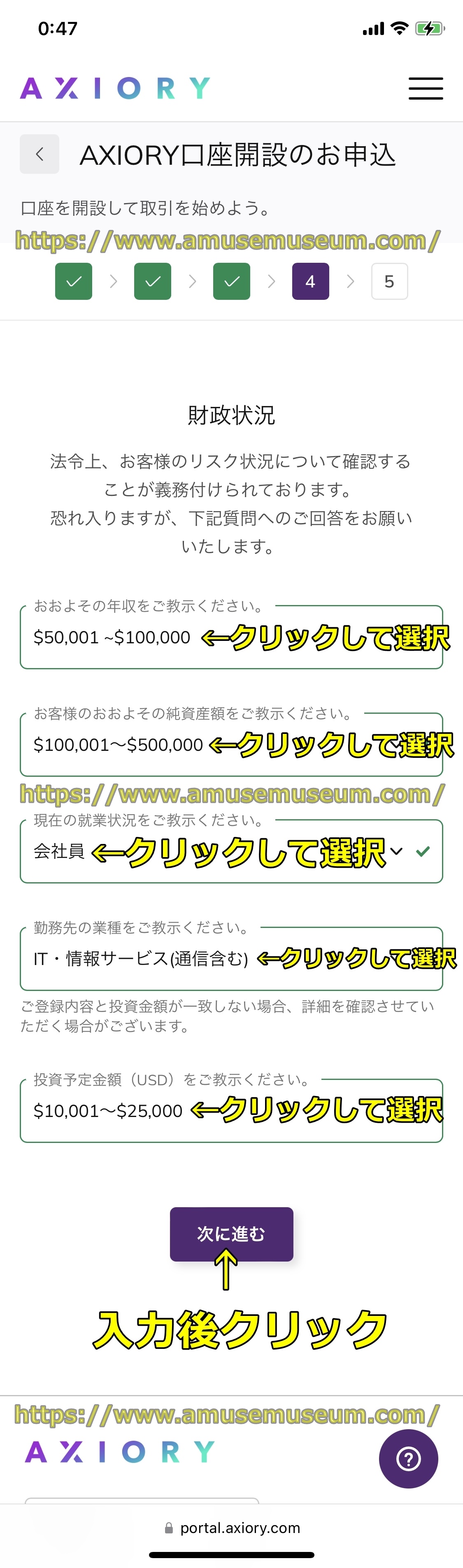463x1568 pixels.
Task: Go back with the arrow button
Action: [40, 154]
